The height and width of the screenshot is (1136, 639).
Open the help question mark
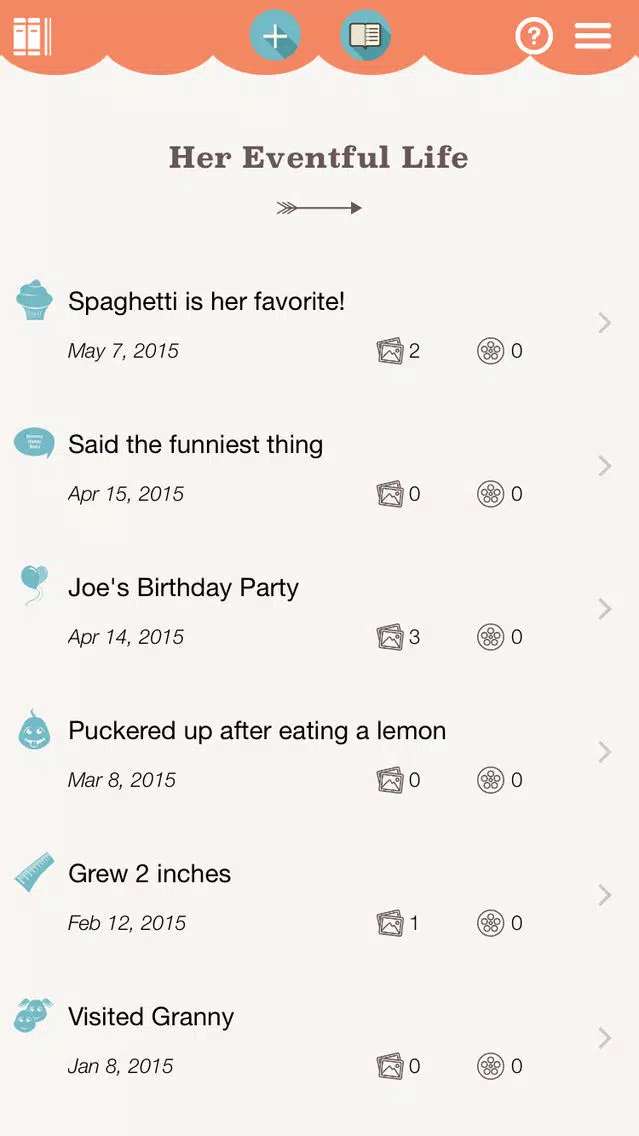click(x=534, y=36)
